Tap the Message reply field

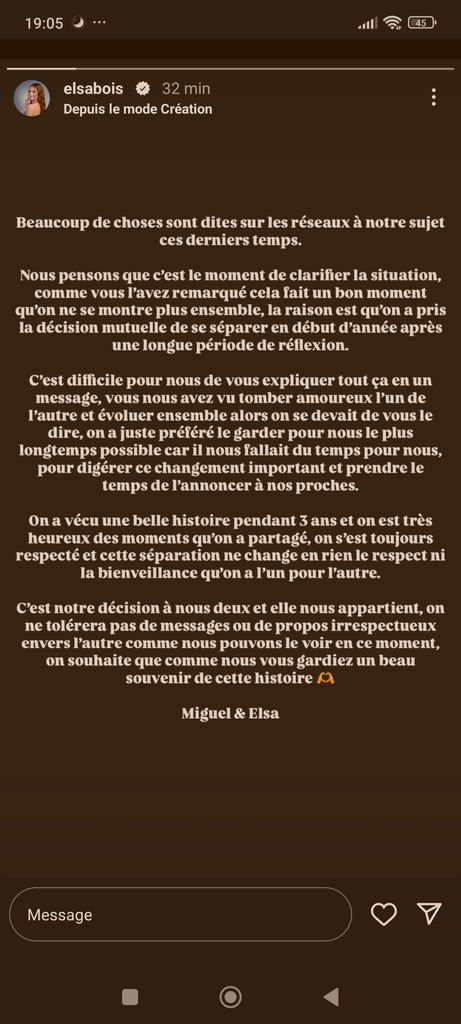point(181,914)
